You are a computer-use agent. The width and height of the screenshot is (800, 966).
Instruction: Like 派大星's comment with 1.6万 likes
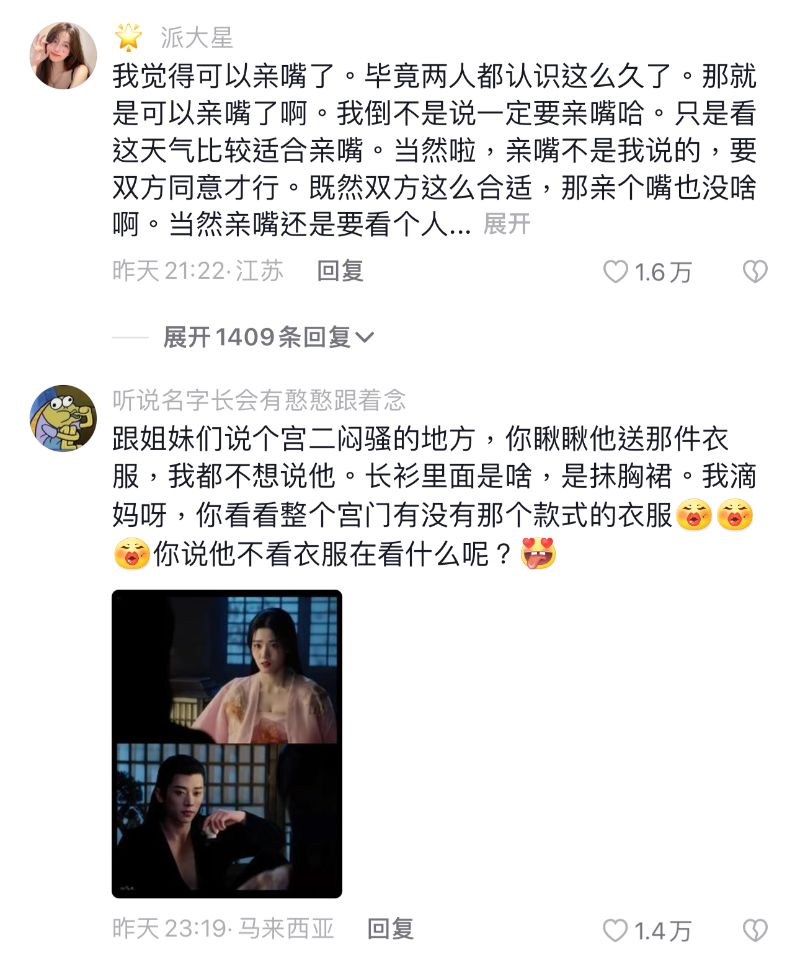click(616, 272)
